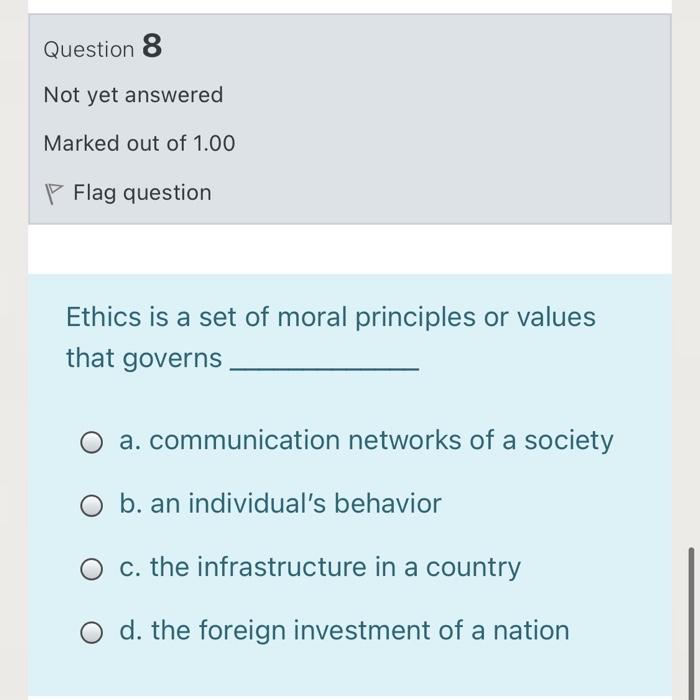Mark answer d. the foreign investment of a nation

[93, 632]
